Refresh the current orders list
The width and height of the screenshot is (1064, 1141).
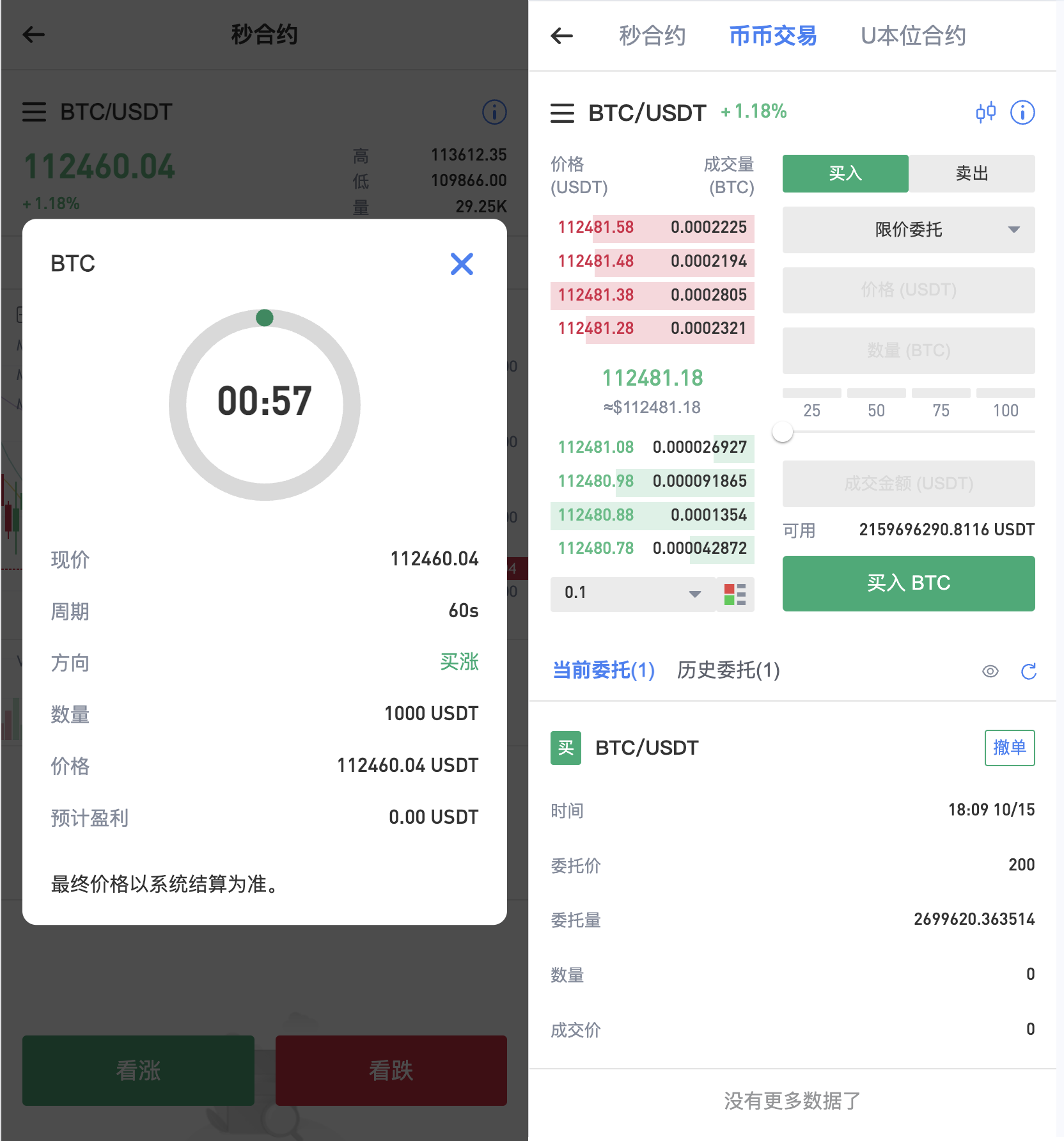(1028, 672)
